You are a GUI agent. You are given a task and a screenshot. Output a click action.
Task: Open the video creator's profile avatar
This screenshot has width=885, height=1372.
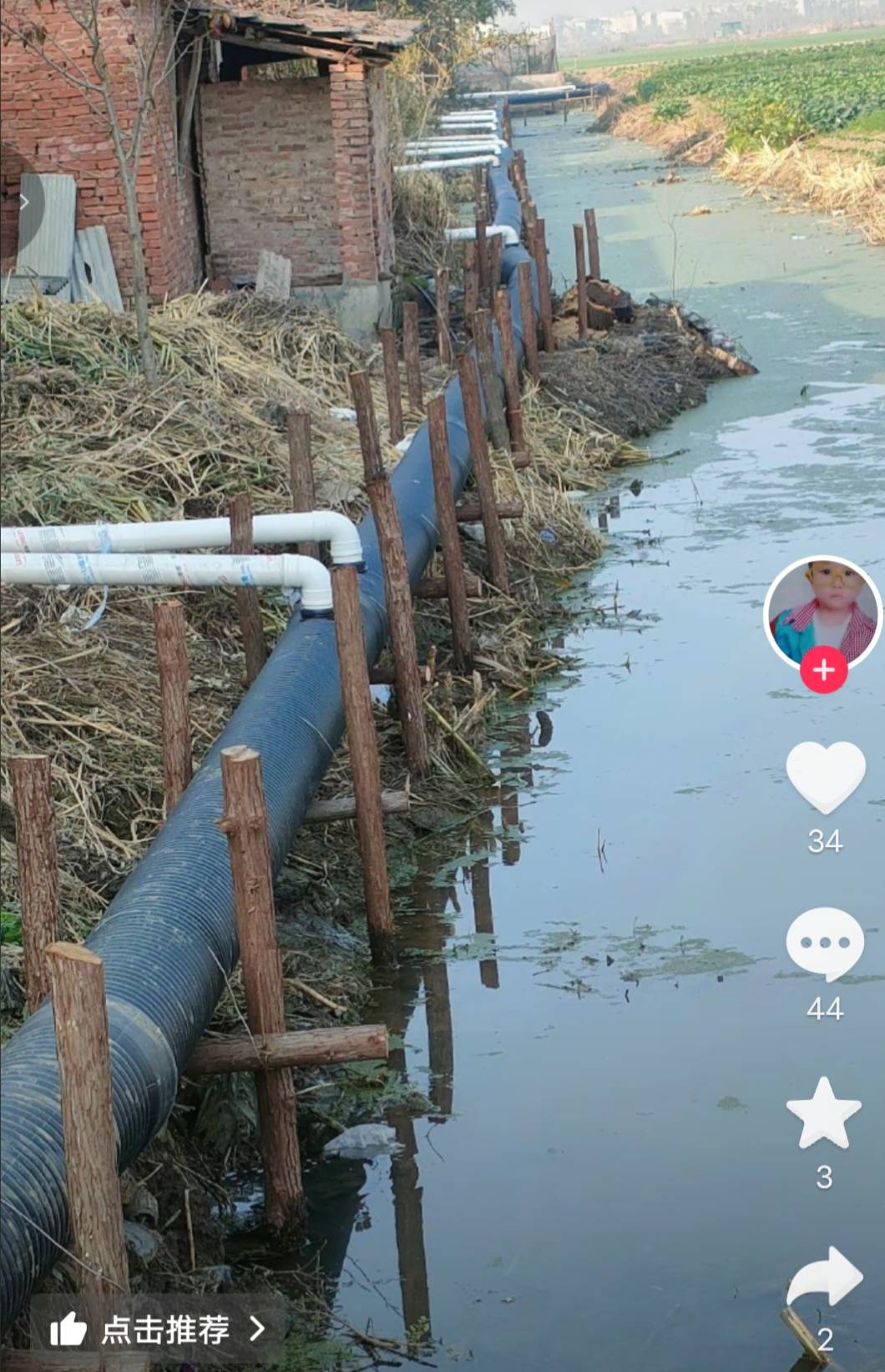pos(823,613)
